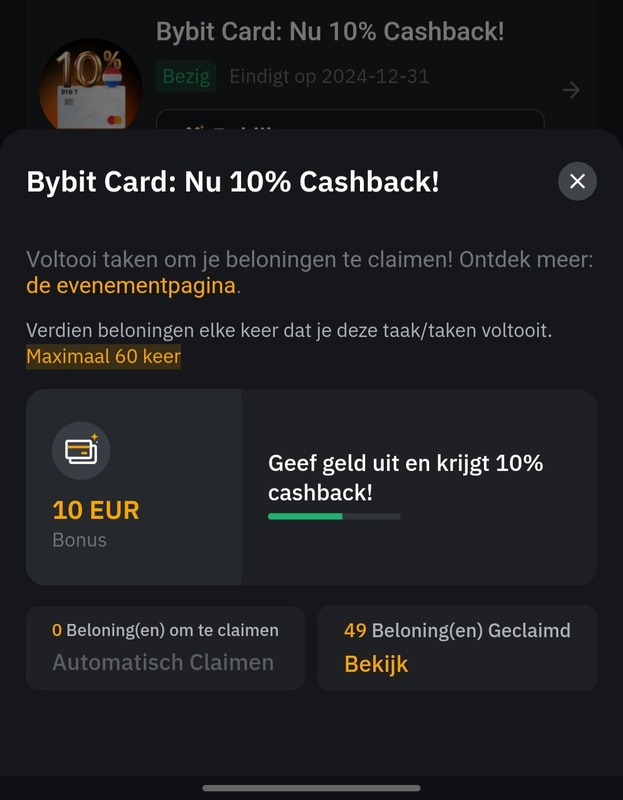Image resolution: width=623 pixels, height=800 pixels.
Task: Tap Bekijk to view claimed rewards
Action: [376, 663]
